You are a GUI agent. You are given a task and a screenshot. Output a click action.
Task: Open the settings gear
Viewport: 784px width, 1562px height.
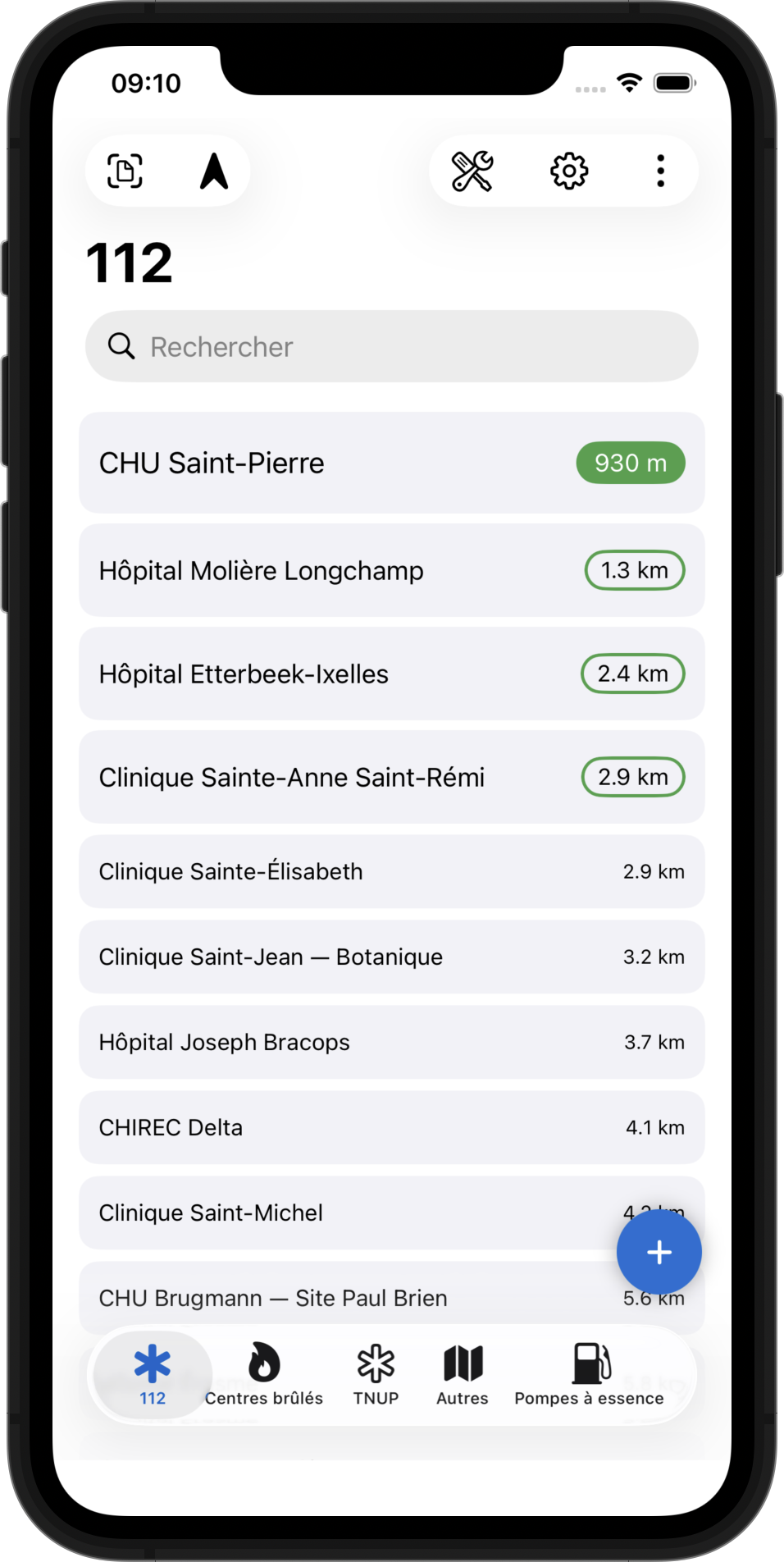[x=571, y=171]
